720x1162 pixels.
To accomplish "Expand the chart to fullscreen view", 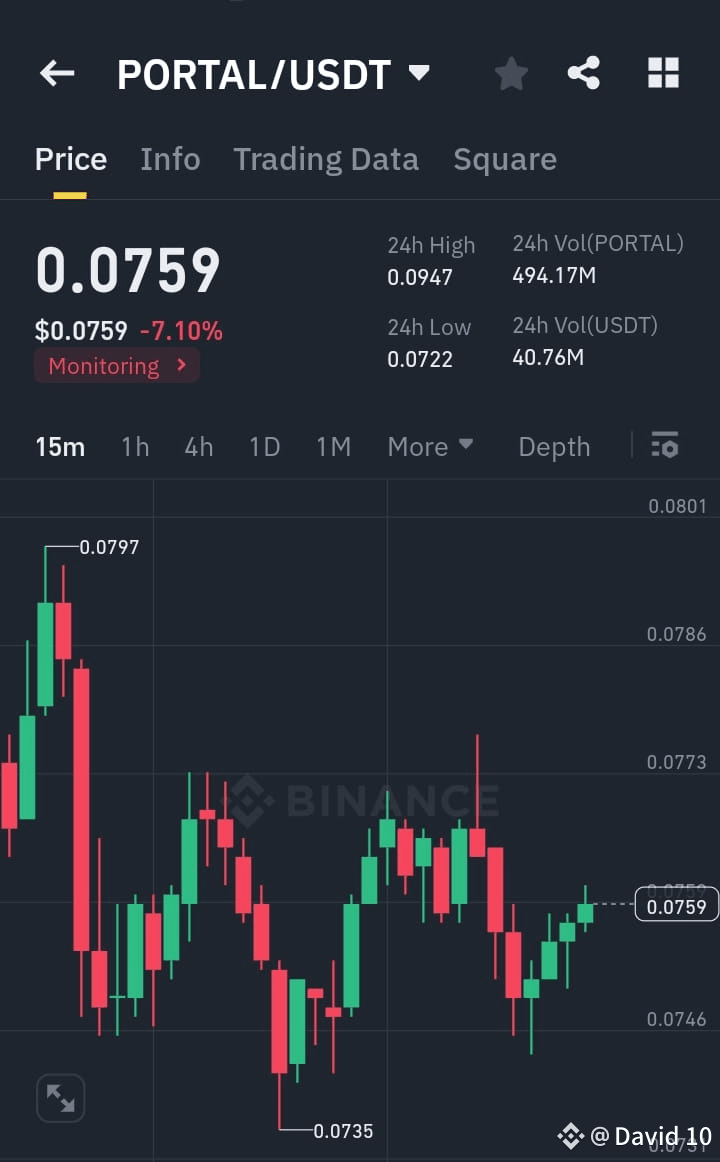I will 60,1097.
